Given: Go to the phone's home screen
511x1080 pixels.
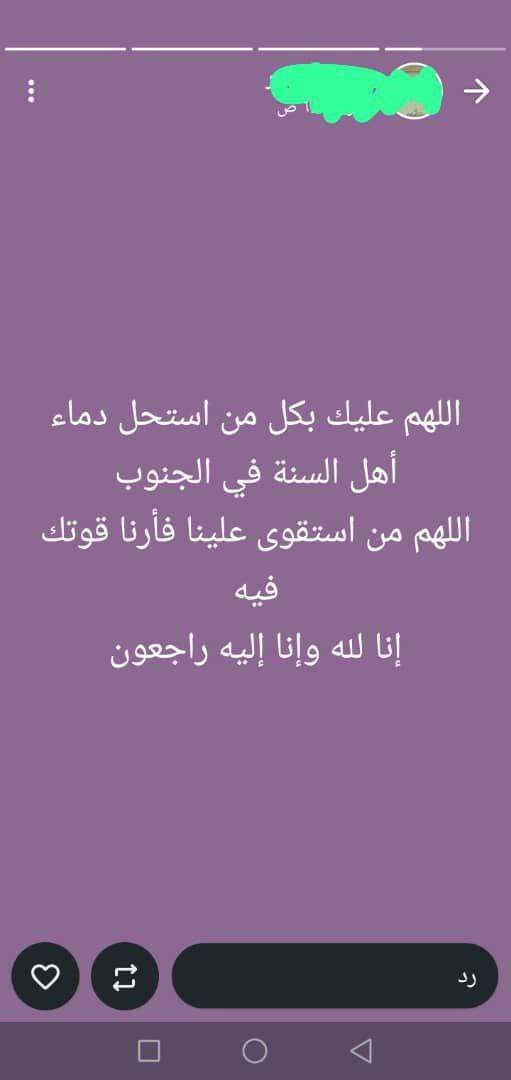Looking at the screenshot, I should (x=255, y=1051).
